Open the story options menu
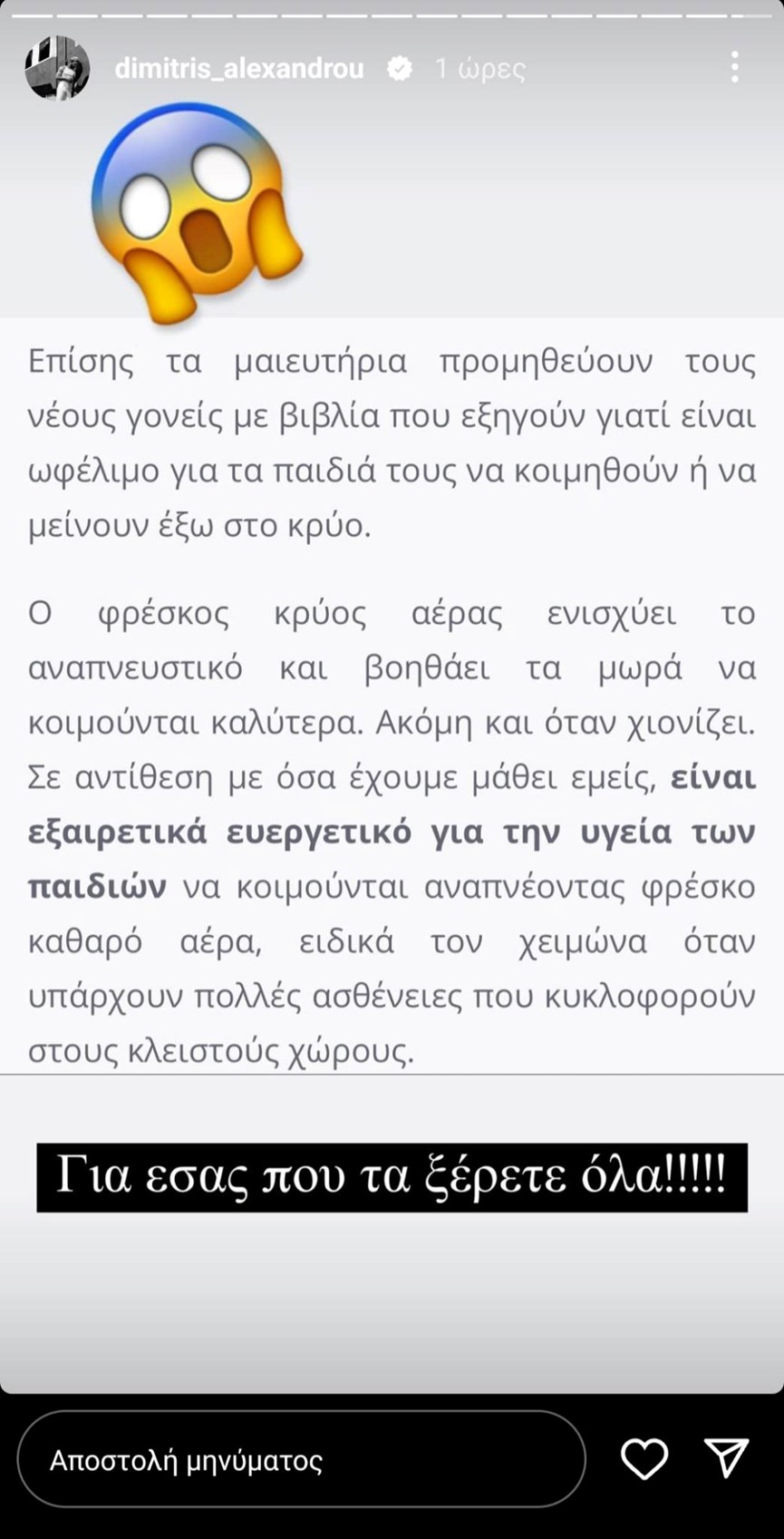 coord(734,67)
